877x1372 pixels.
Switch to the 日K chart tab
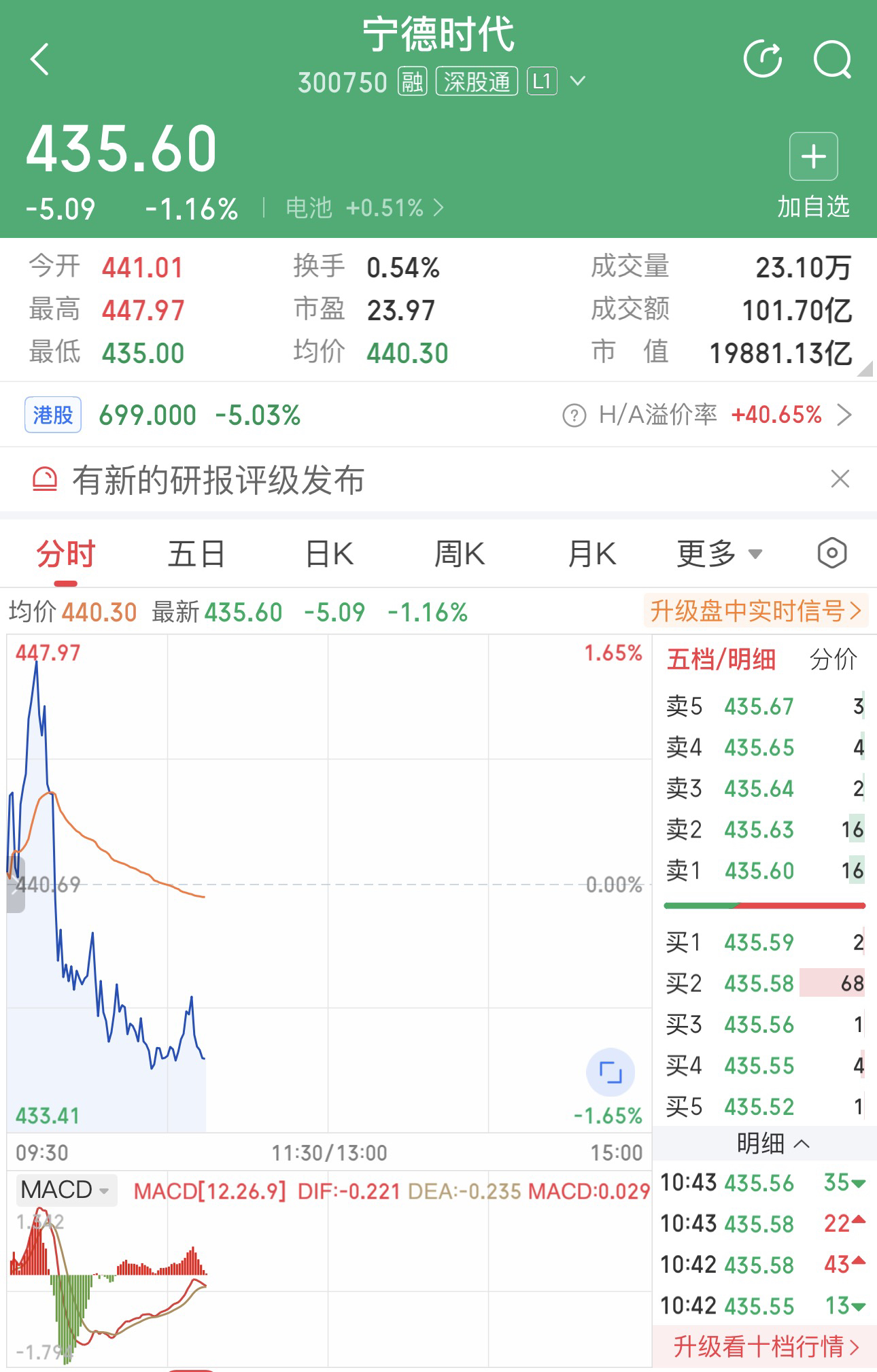click(330, 554)
